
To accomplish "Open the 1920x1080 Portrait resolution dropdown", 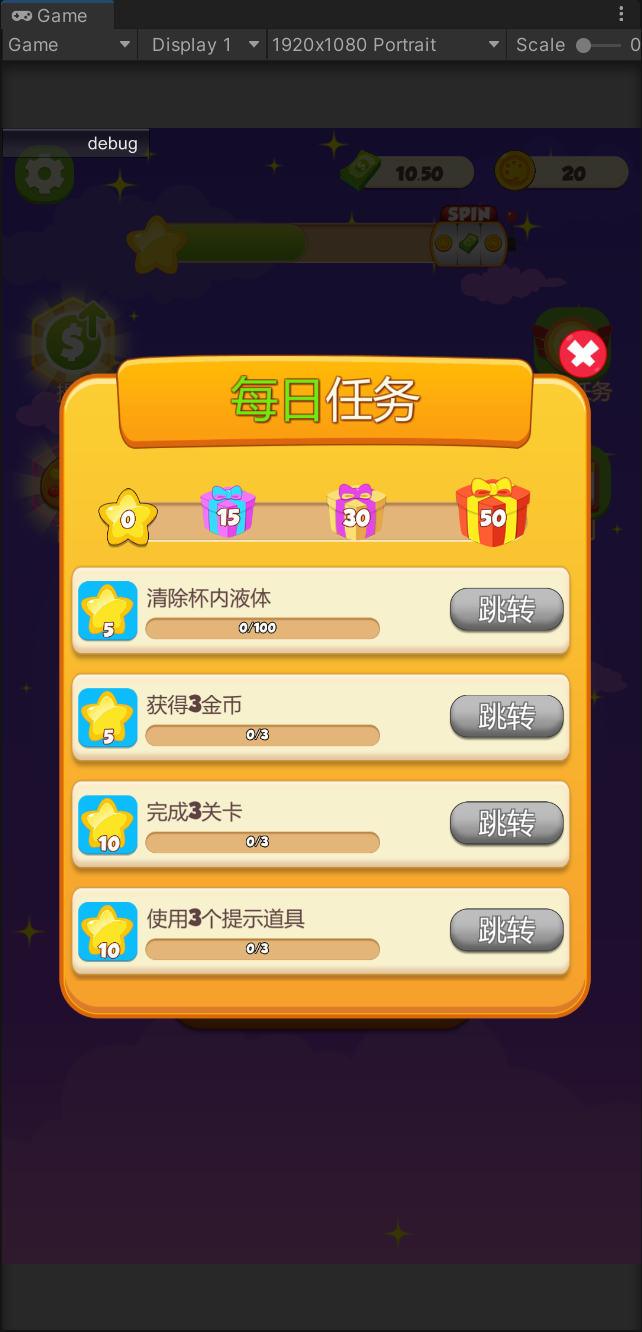I will point(385,45).
